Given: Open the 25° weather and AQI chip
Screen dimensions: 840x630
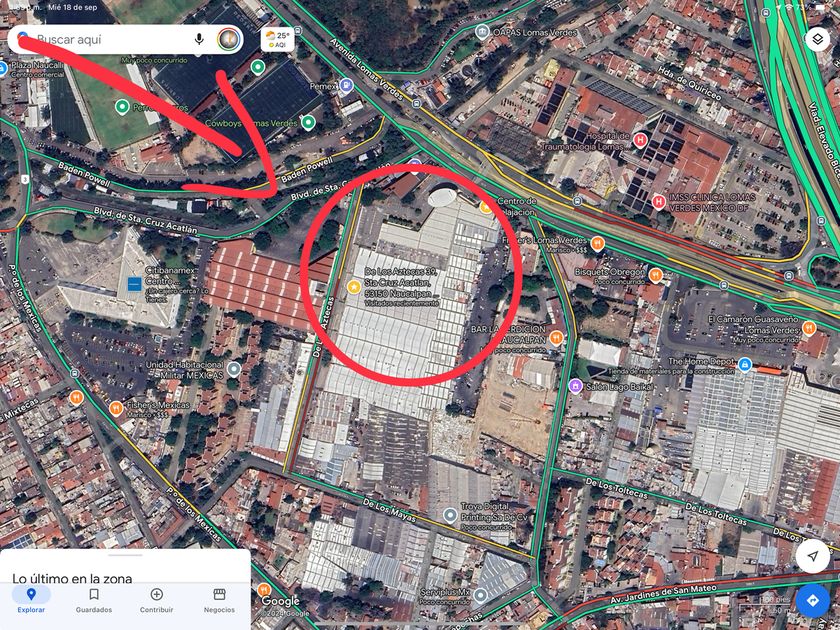Looking at the screenshot, I should pos(278,40).
